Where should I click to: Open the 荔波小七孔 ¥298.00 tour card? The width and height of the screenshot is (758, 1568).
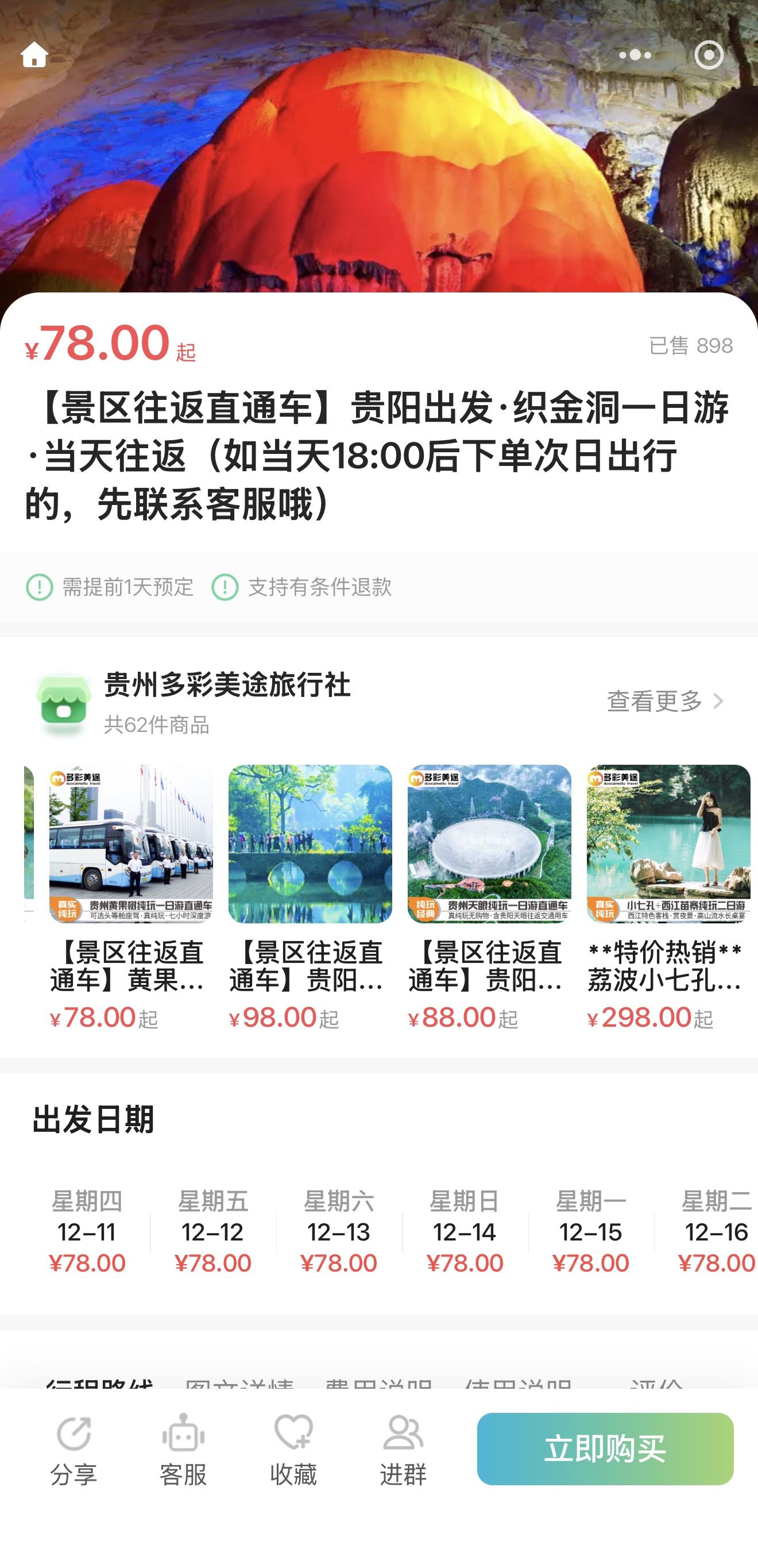pyautogui.click(x=668, y=896)
